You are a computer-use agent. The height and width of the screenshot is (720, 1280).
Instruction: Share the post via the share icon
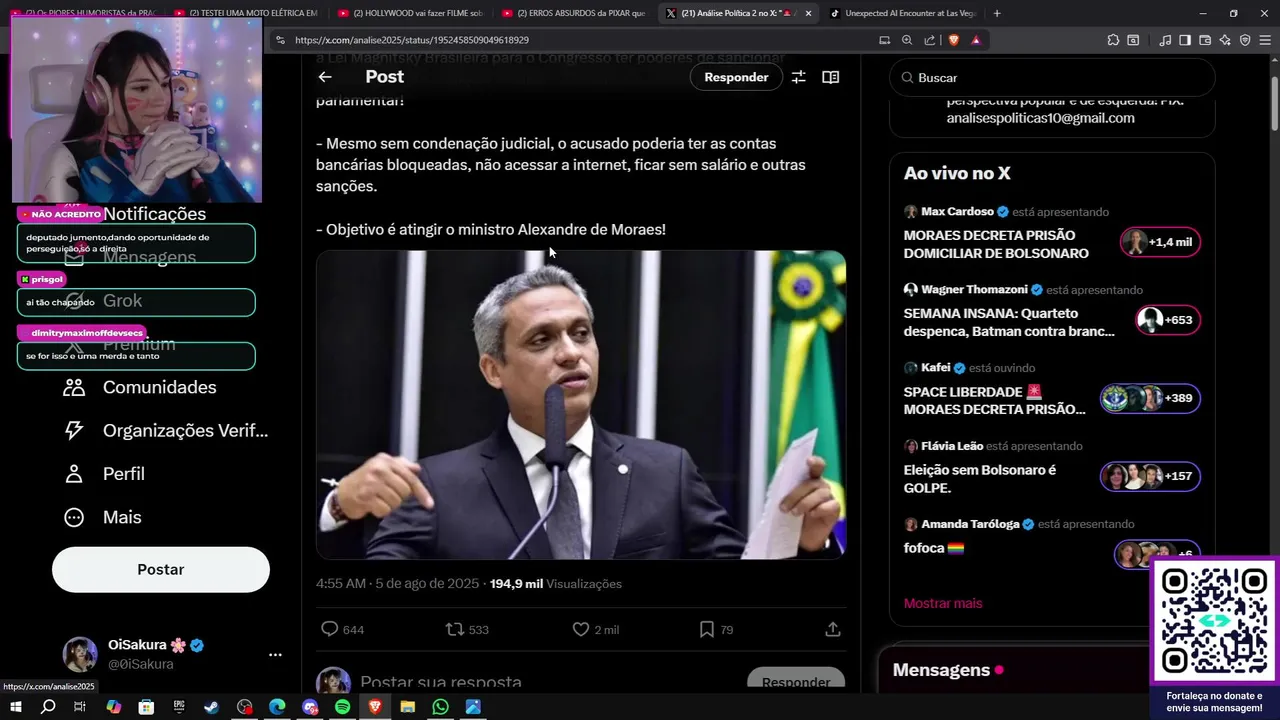click(x=832, y=629)
